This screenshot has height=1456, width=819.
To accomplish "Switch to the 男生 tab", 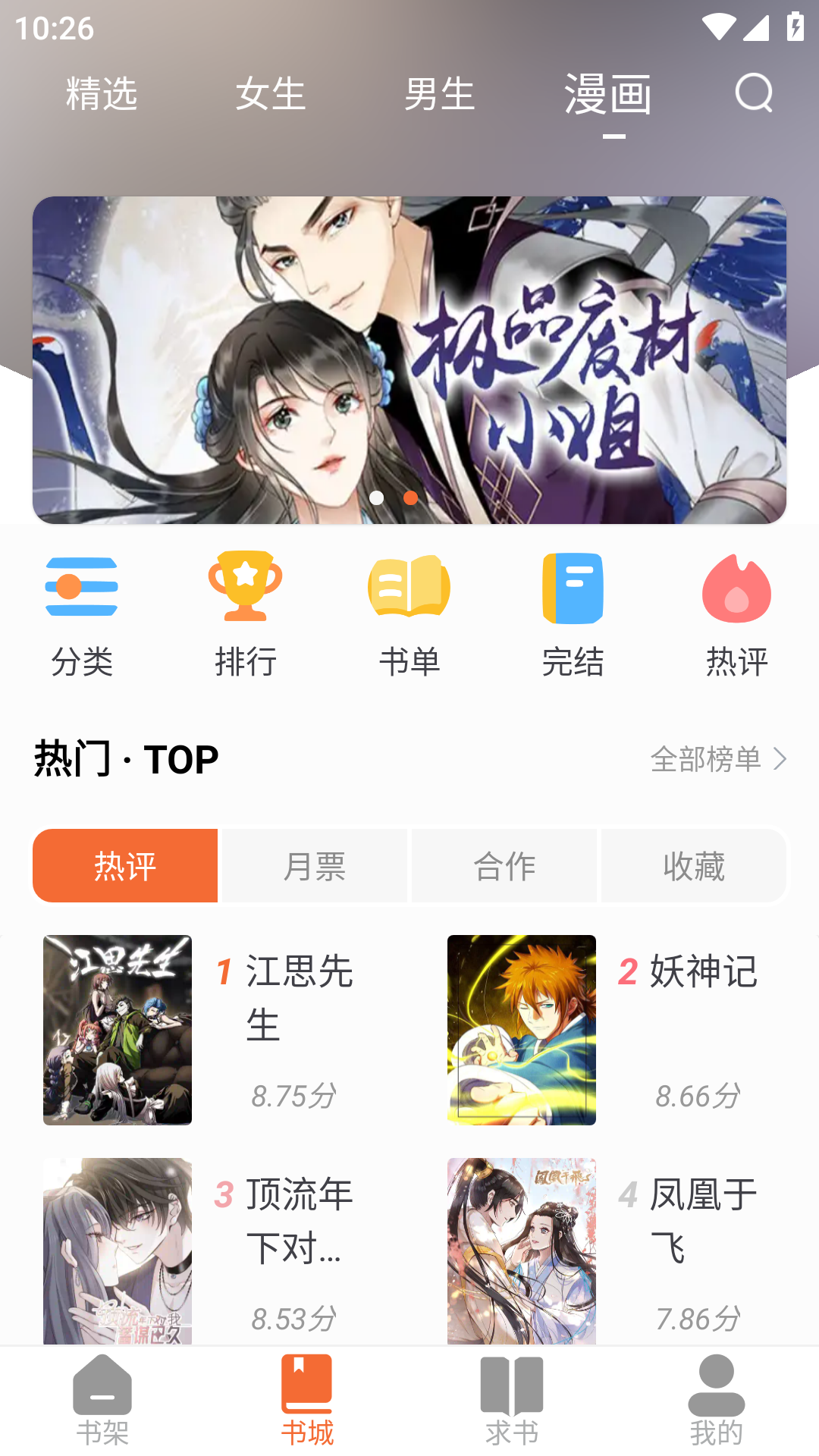I will coord(439,94).
